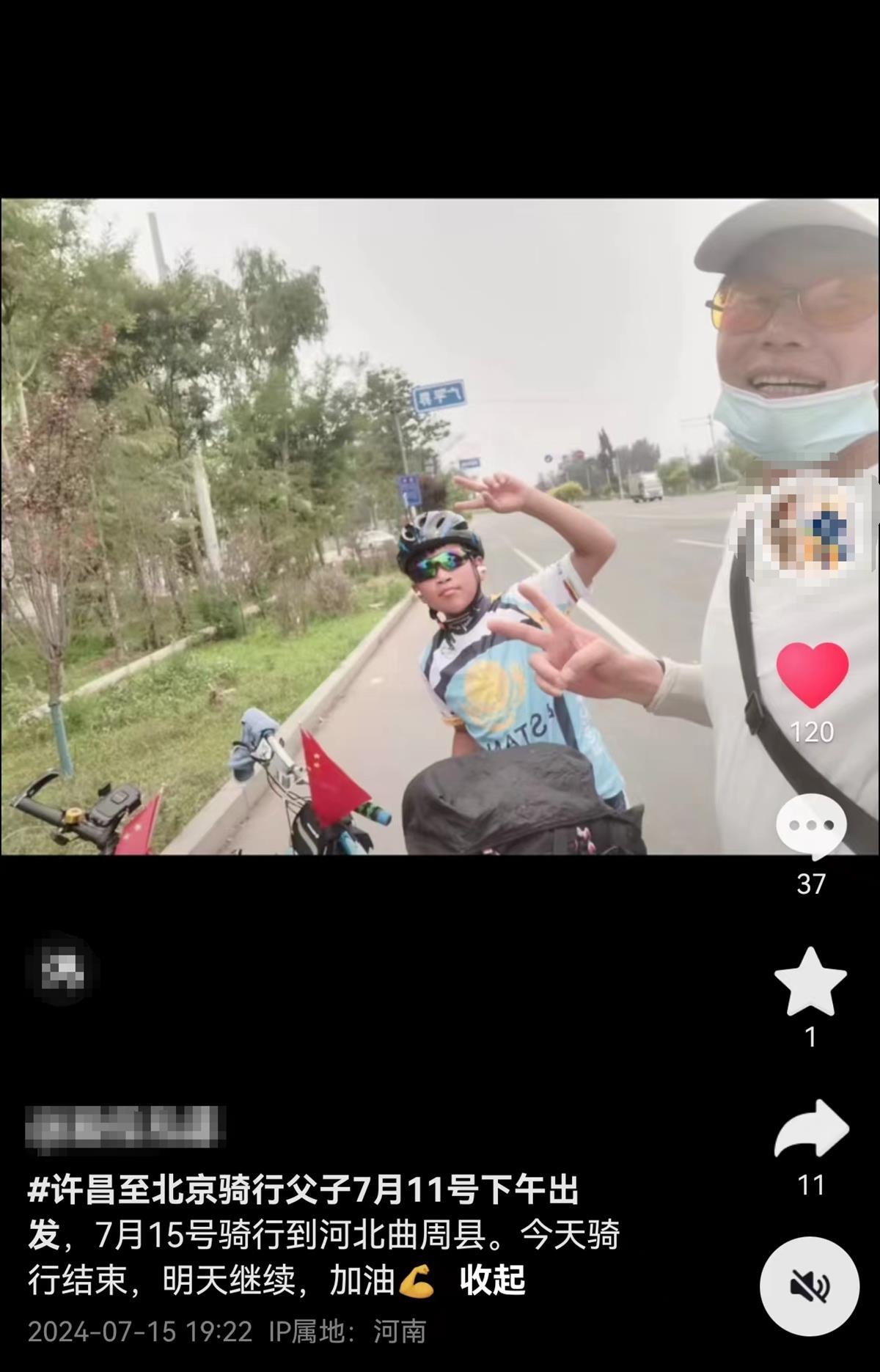The width and height of the screenshot is (880, 1372).
Task: Share this video
Action: (x=811, y=1130)
